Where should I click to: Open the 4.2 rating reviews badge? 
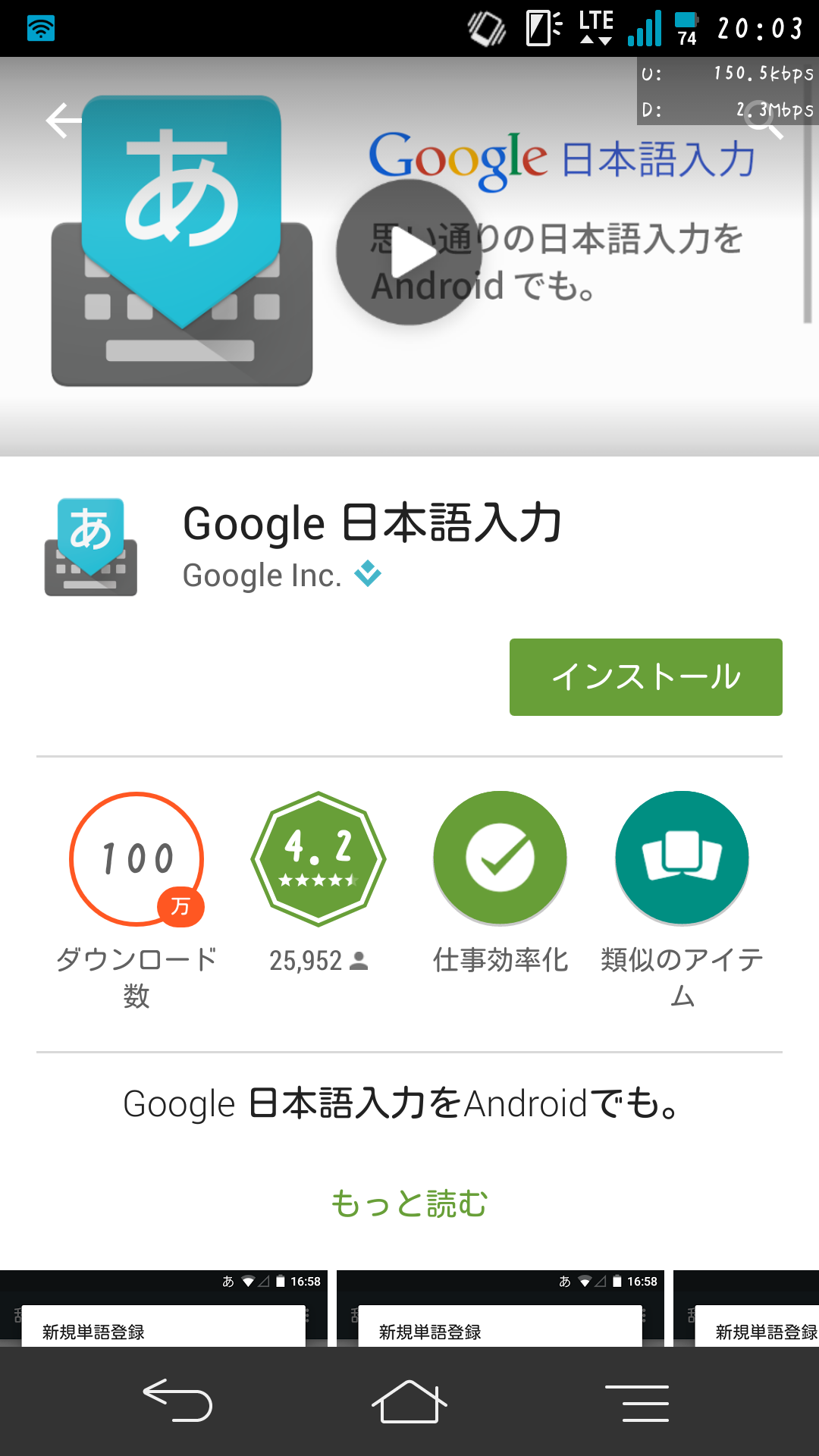[318, 859]
